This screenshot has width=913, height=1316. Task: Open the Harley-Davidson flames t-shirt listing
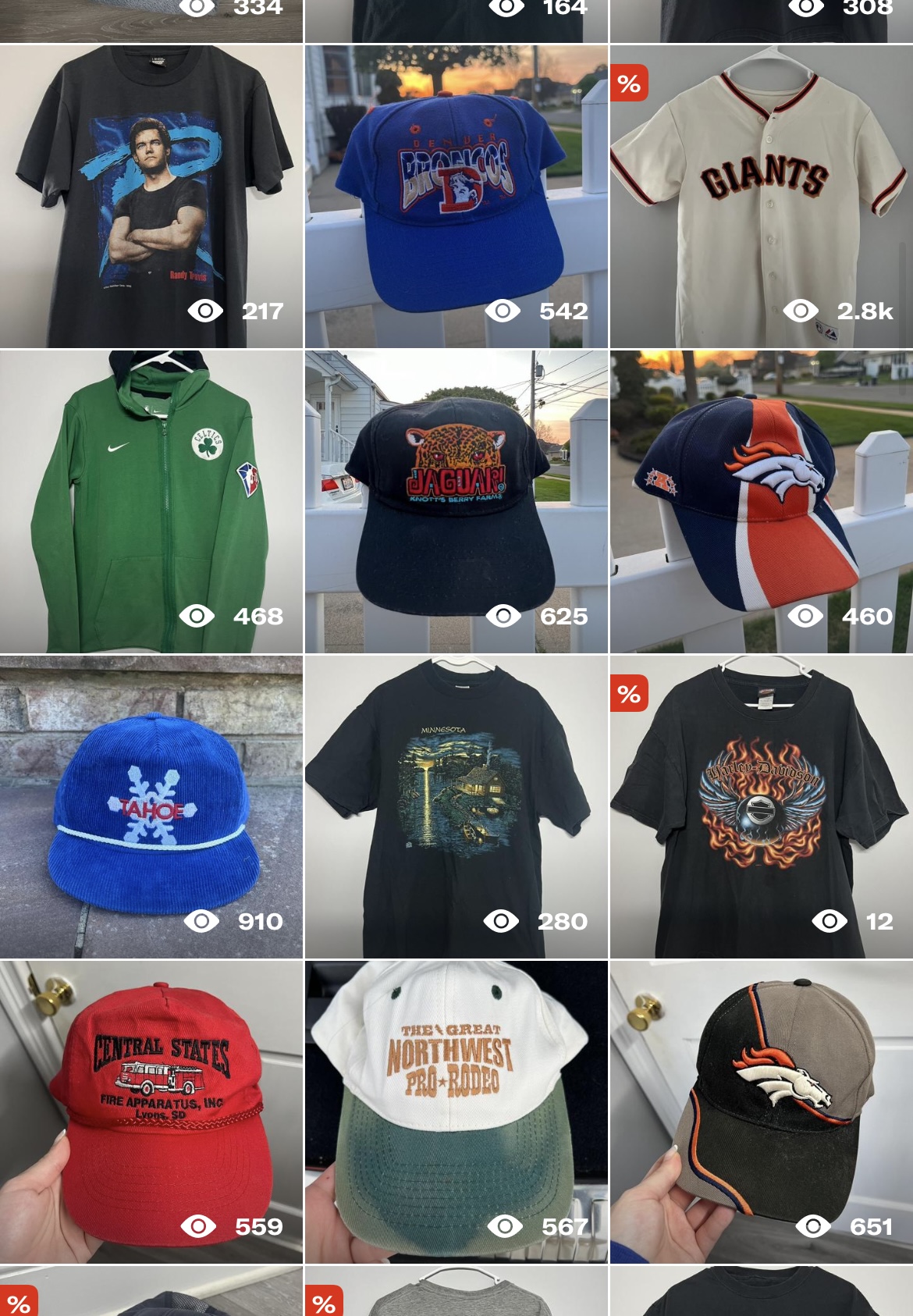point(761,806)
